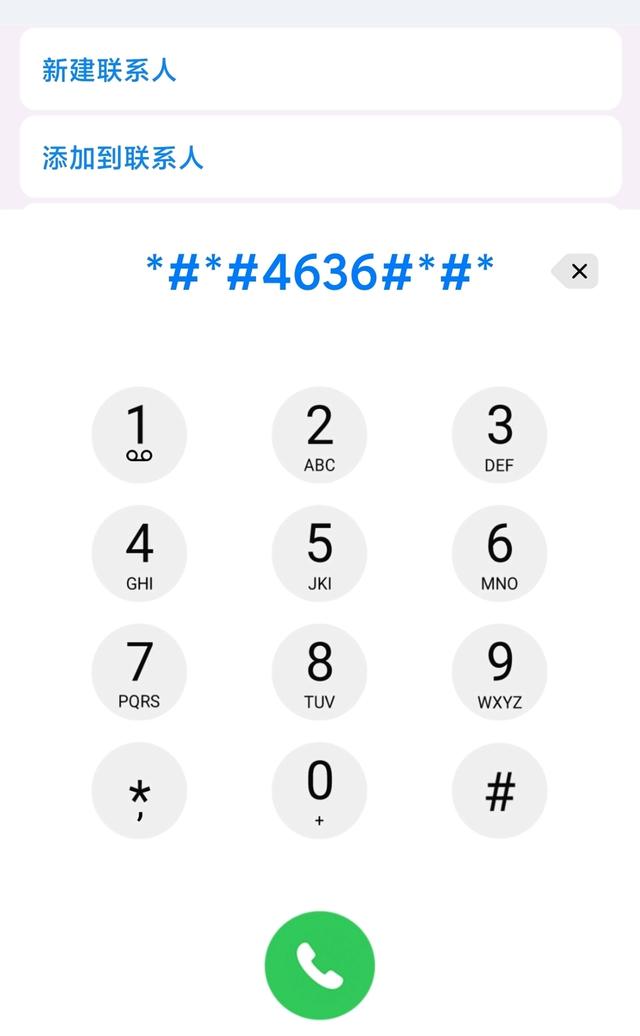This screenshot has height=1036, width=640.
Task: Start the call with green button
Action: coord(320,965)
